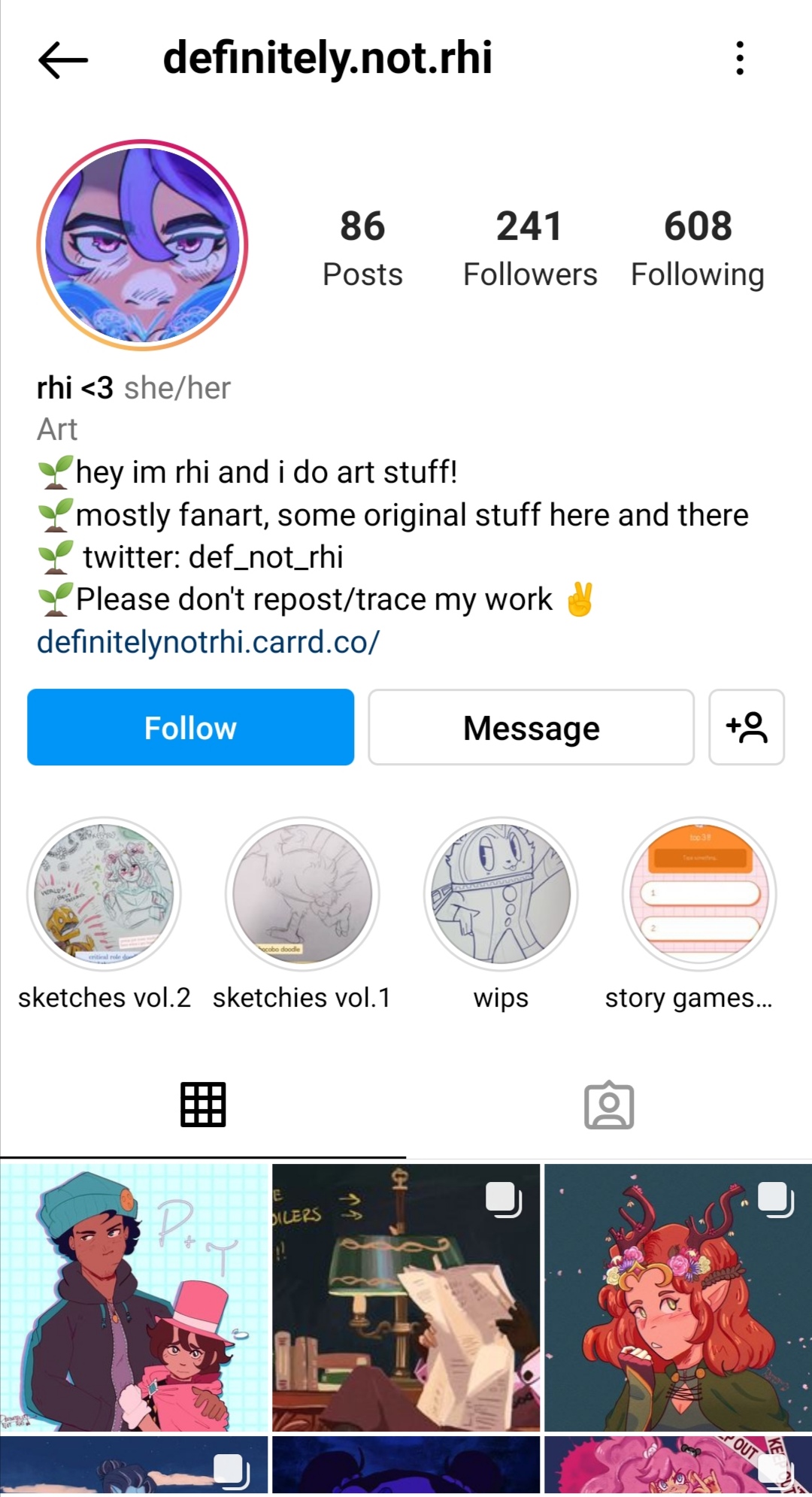View the wips highlight

coord(501,894)
